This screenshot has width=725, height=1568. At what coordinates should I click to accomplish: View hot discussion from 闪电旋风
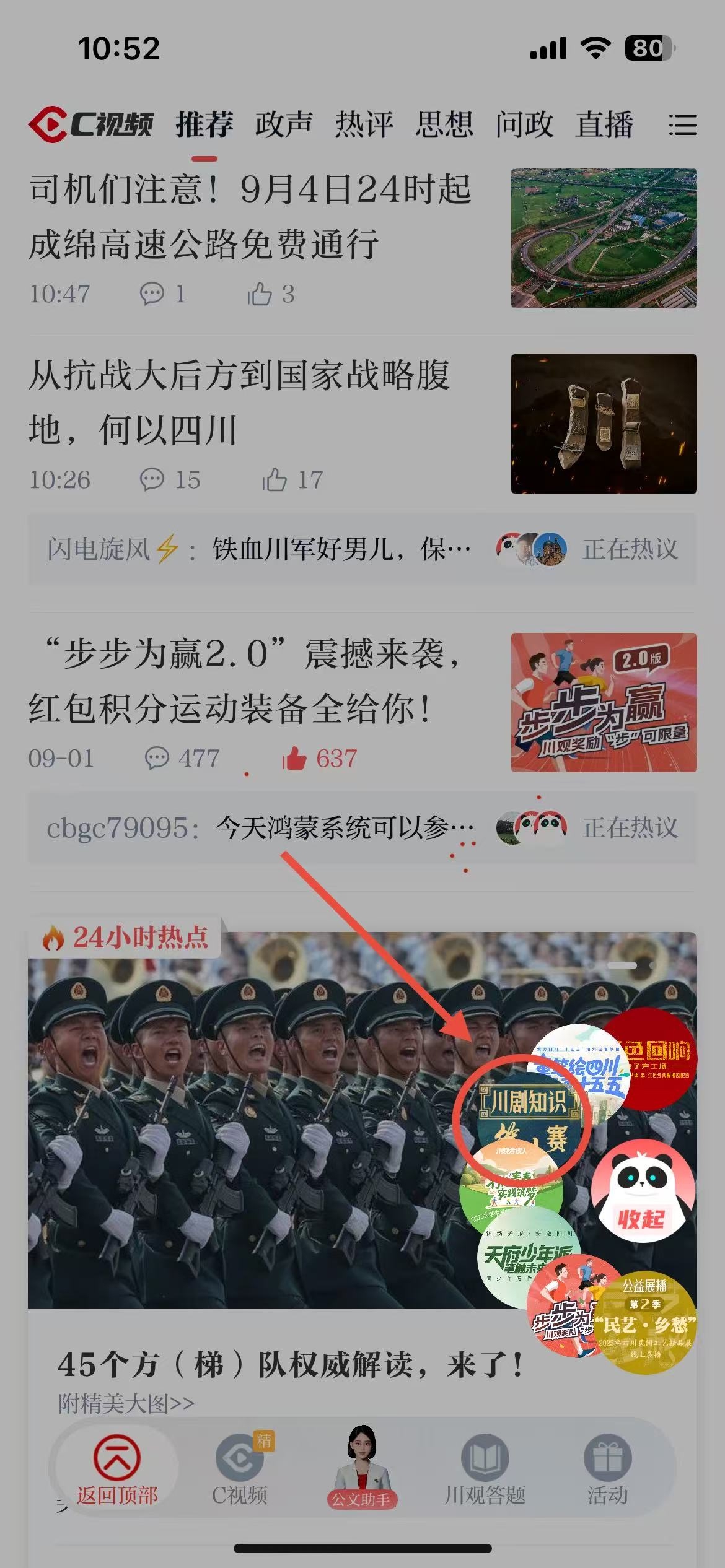(x=362, y=549)
